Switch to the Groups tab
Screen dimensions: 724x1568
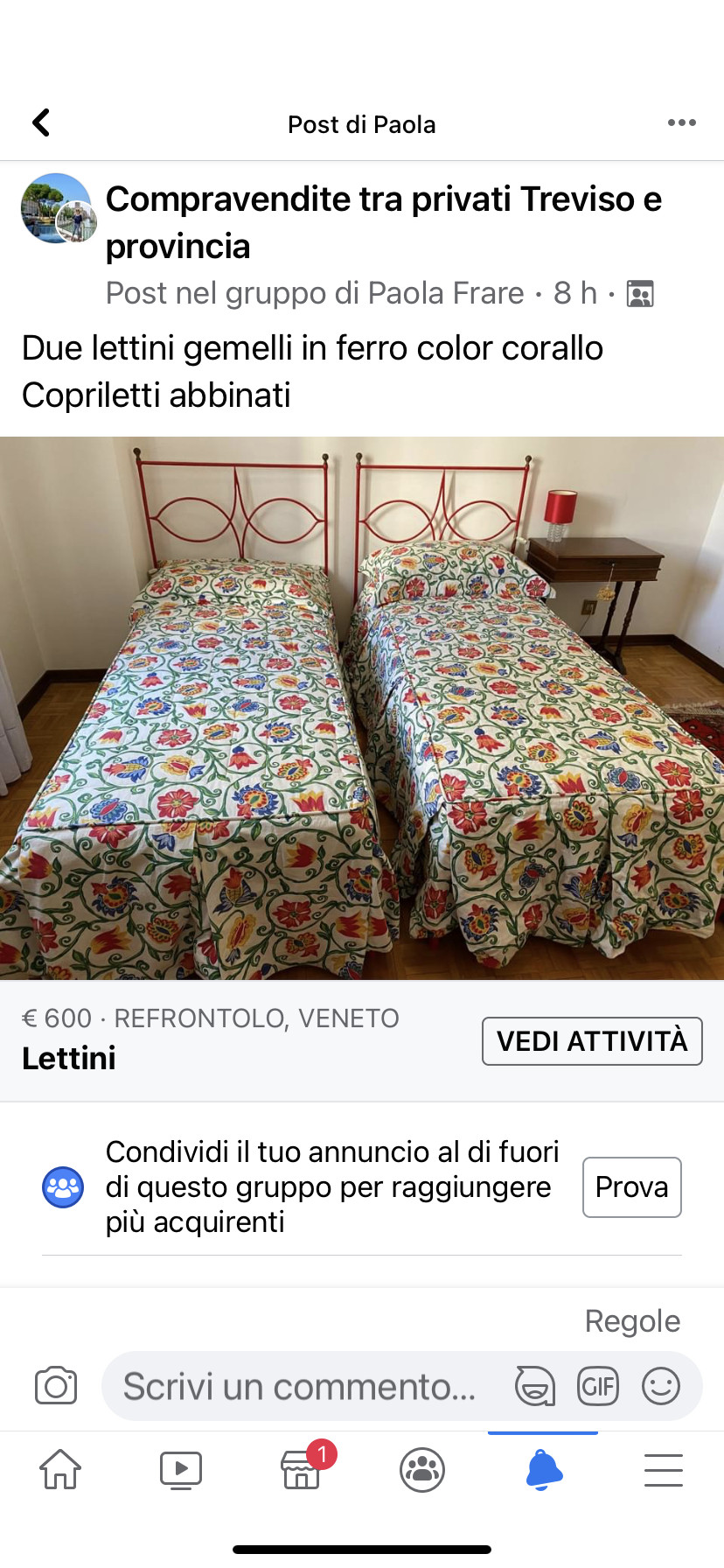[422, 1470]
